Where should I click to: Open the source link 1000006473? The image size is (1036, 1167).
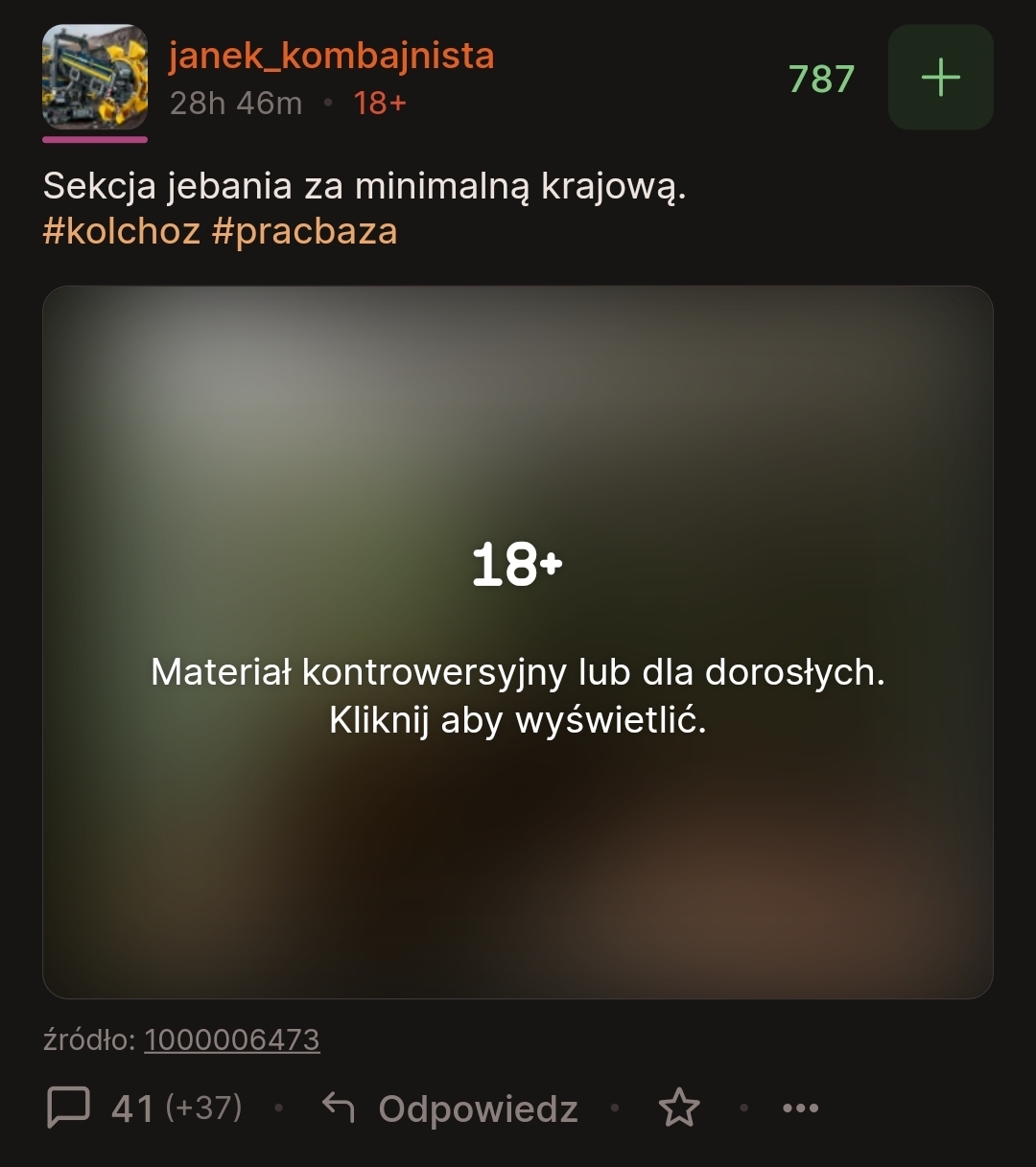(231, 1039)
